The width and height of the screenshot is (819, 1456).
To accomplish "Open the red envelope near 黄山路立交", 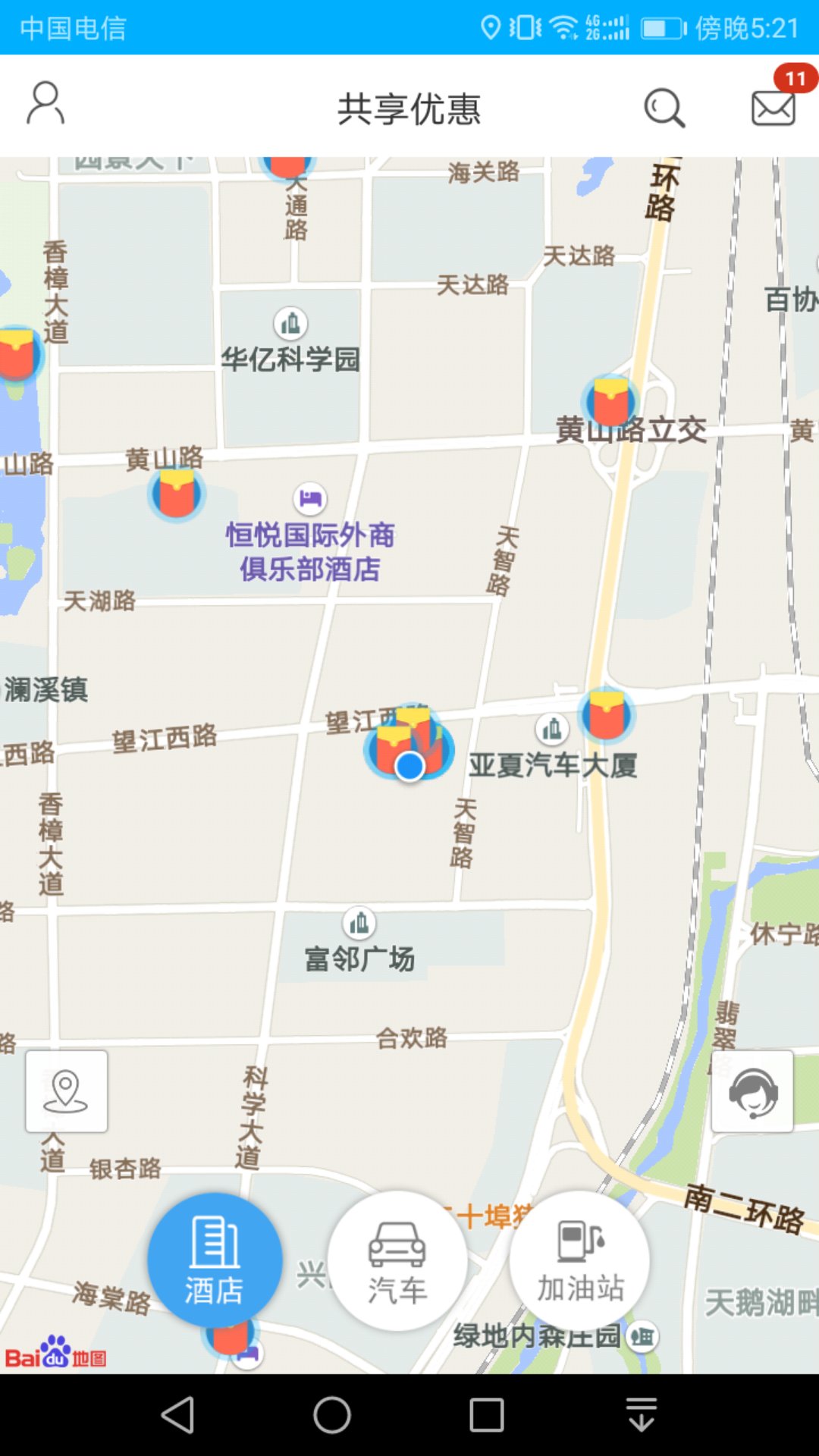I will coord(610,401).
